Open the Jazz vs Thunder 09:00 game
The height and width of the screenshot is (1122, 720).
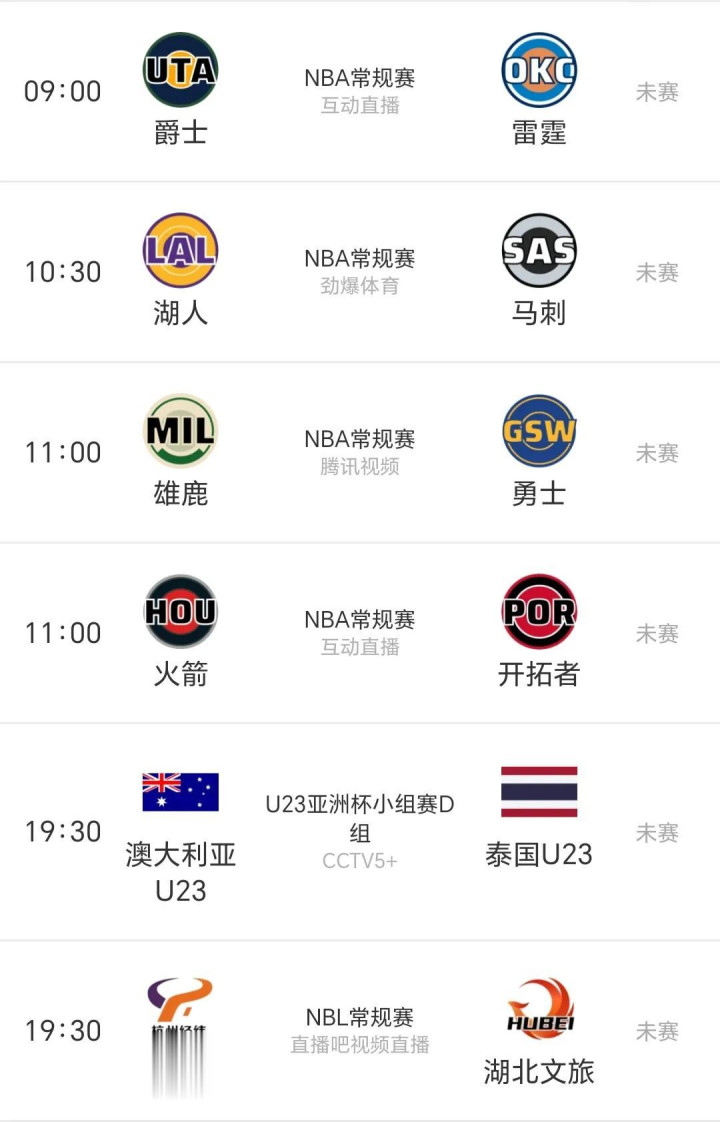360,91
